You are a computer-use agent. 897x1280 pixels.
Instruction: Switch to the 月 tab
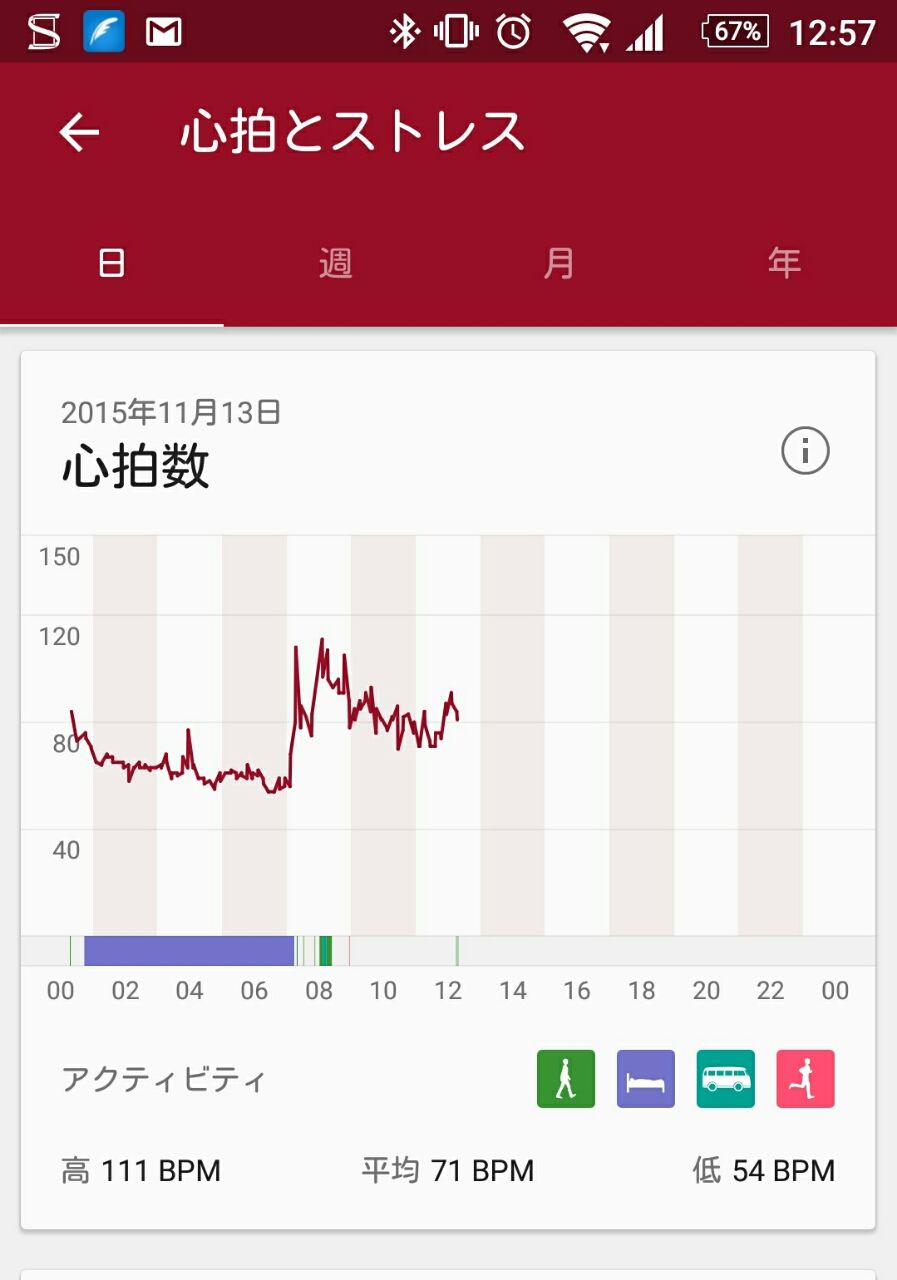pyautogui.click(x=560, y=264)
